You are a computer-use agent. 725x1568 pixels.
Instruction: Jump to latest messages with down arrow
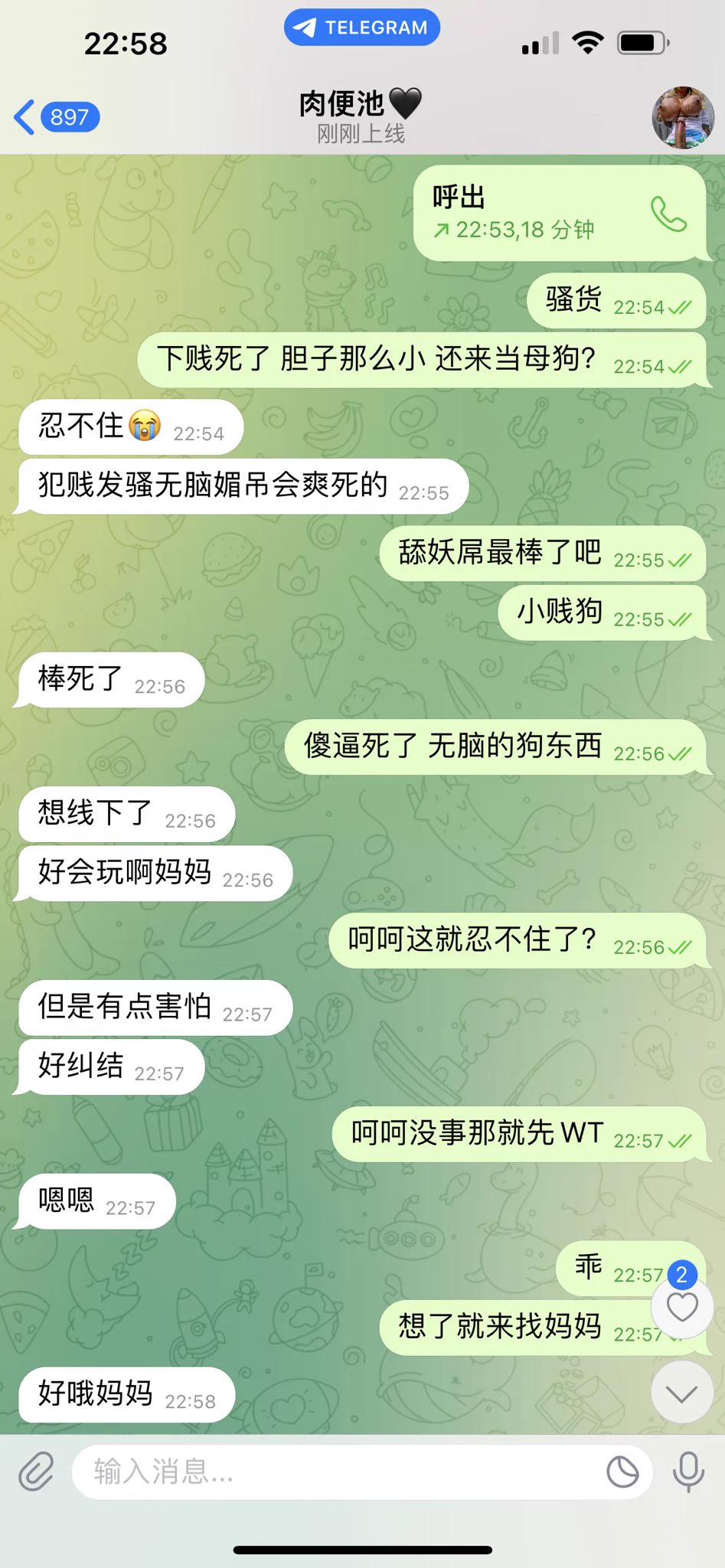tap(681, 1393)
